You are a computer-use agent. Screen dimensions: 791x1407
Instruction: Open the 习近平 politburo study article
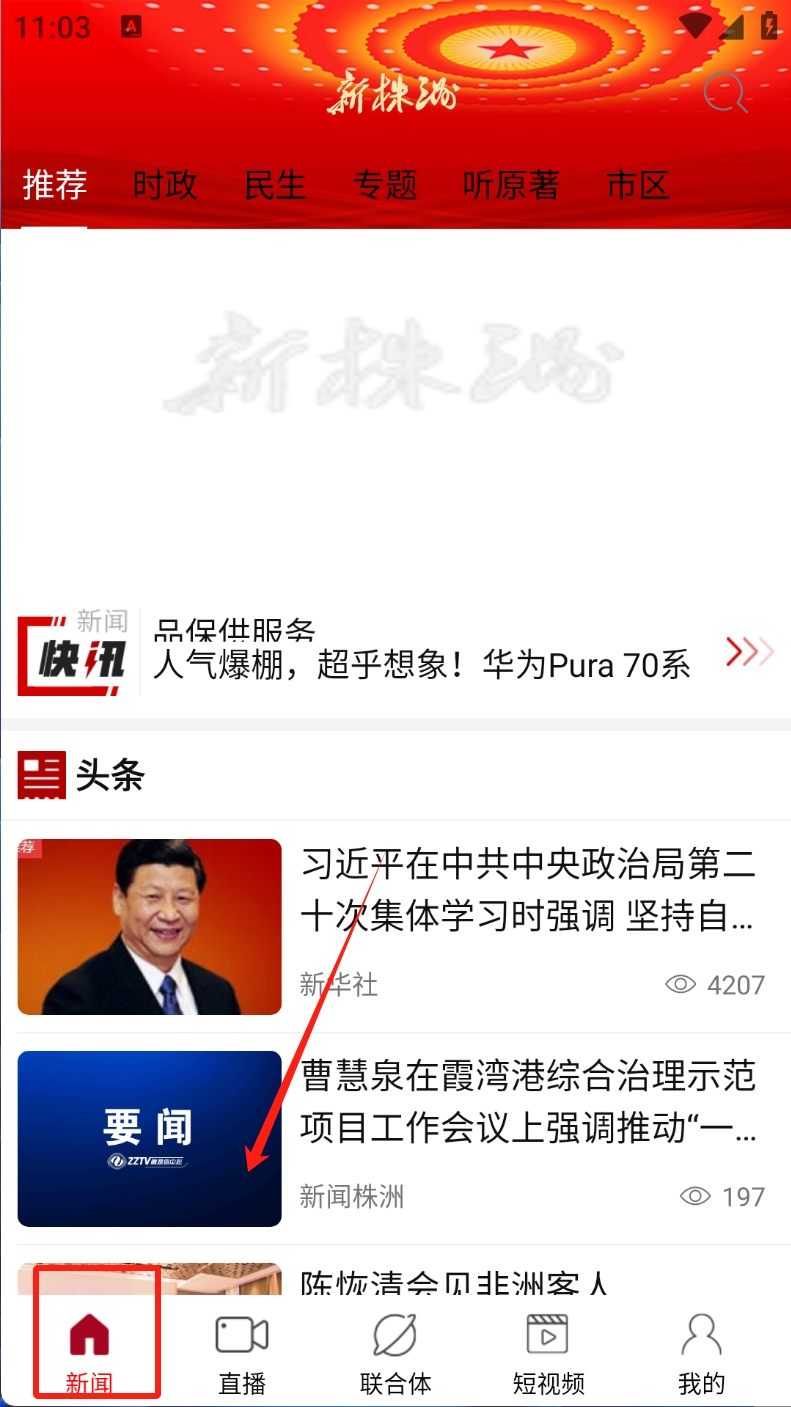pyautogui.click(x=527, y=890)
